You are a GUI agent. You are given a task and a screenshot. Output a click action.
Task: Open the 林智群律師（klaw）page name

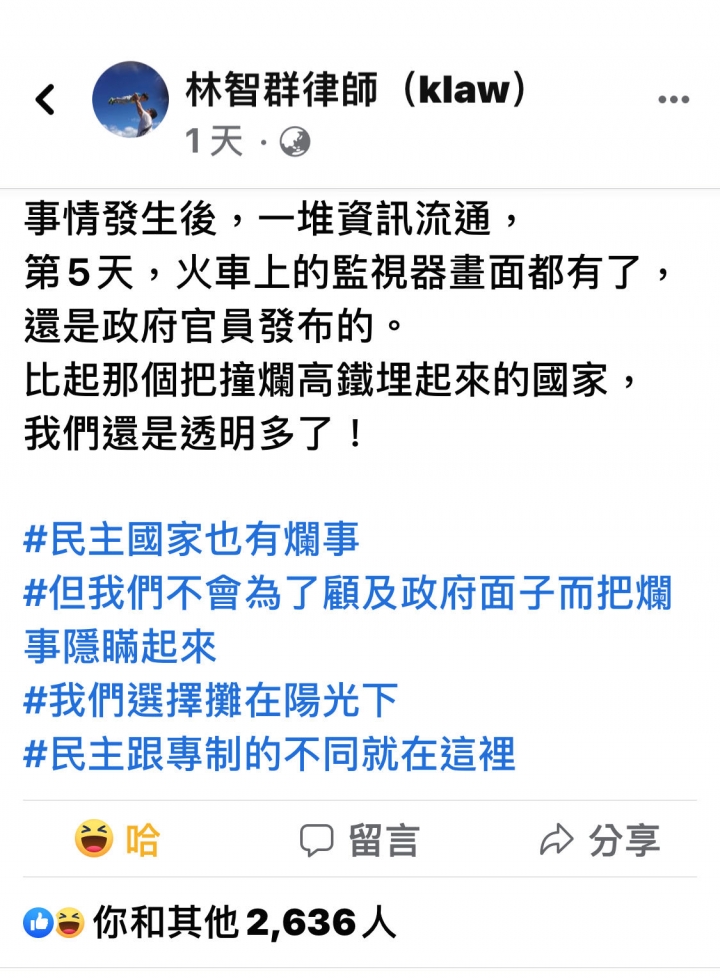pos(355,94)
